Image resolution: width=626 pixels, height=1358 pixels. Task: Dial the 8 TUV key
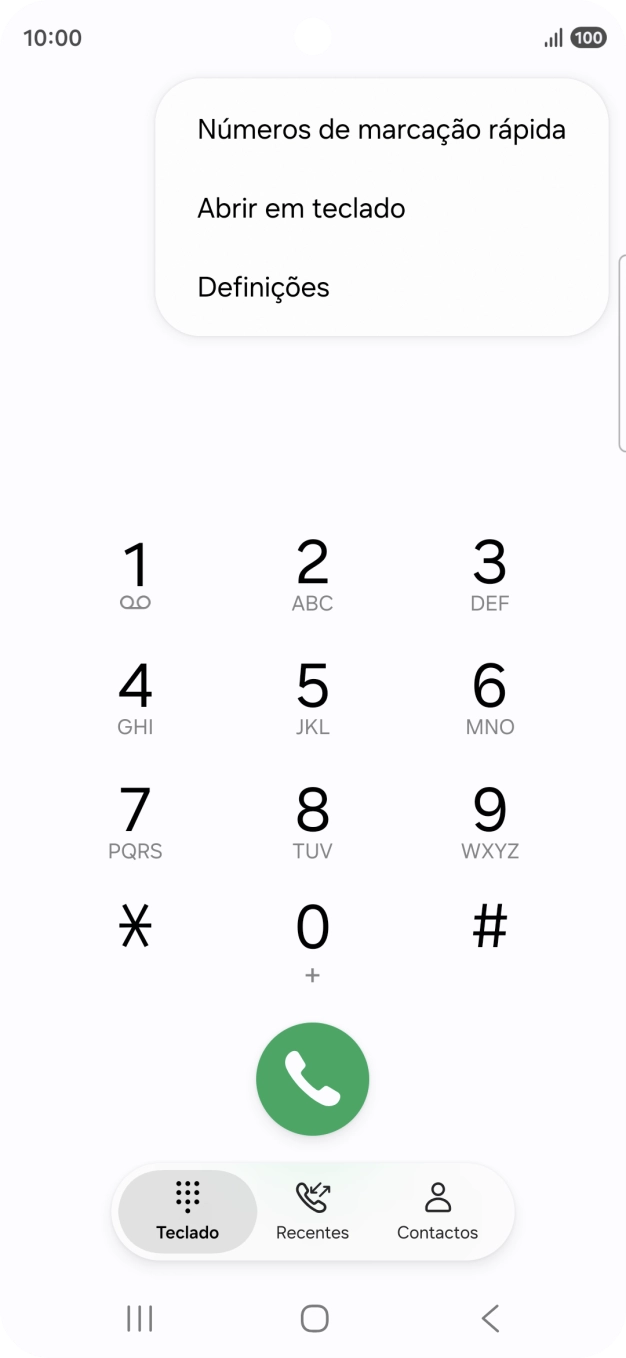tap(312, 822)
